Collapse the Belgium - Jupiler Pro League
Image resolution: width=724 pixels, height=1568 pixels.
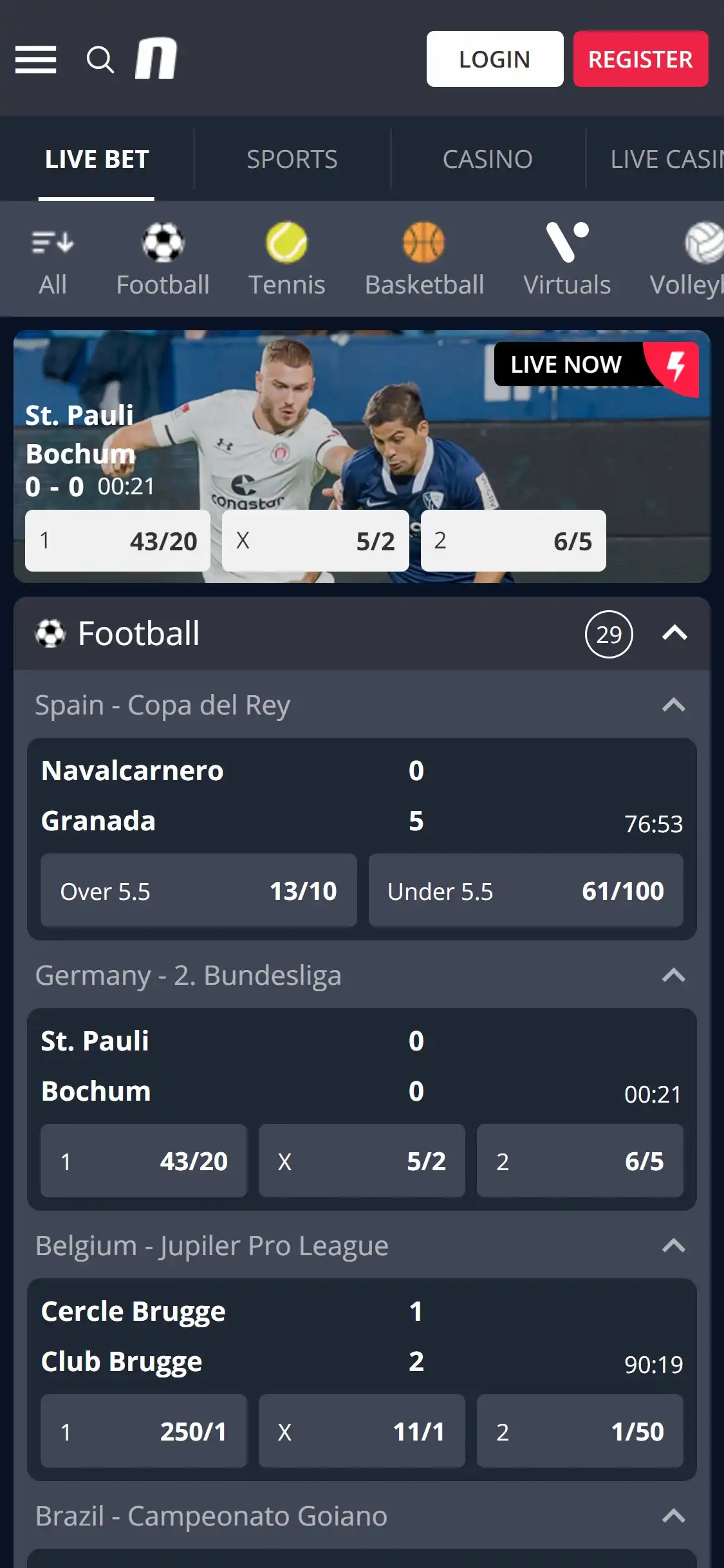(x=673, y=1246)
